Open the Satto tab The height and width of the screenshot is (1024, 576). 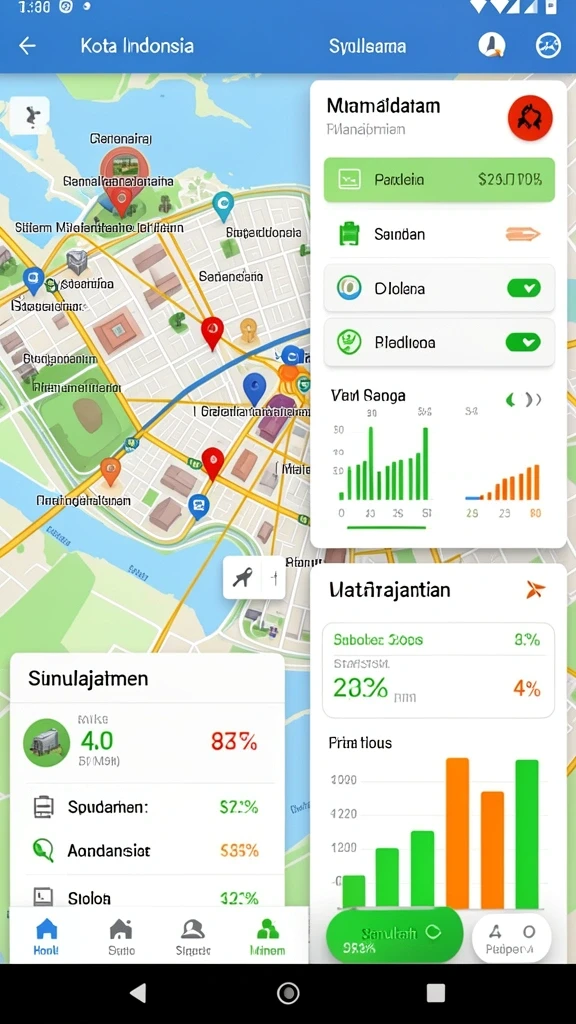[121, 936]
